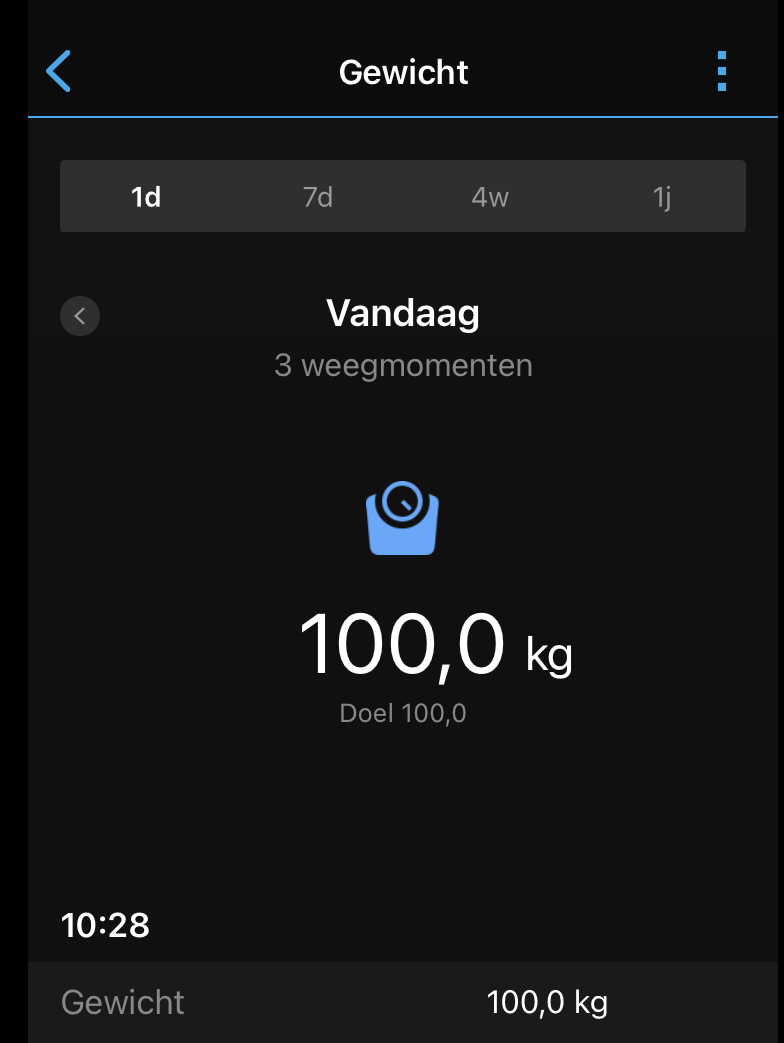Open the three-dot overflow menu
Screen dimensions: 784x1043
[x=722, y=72]
